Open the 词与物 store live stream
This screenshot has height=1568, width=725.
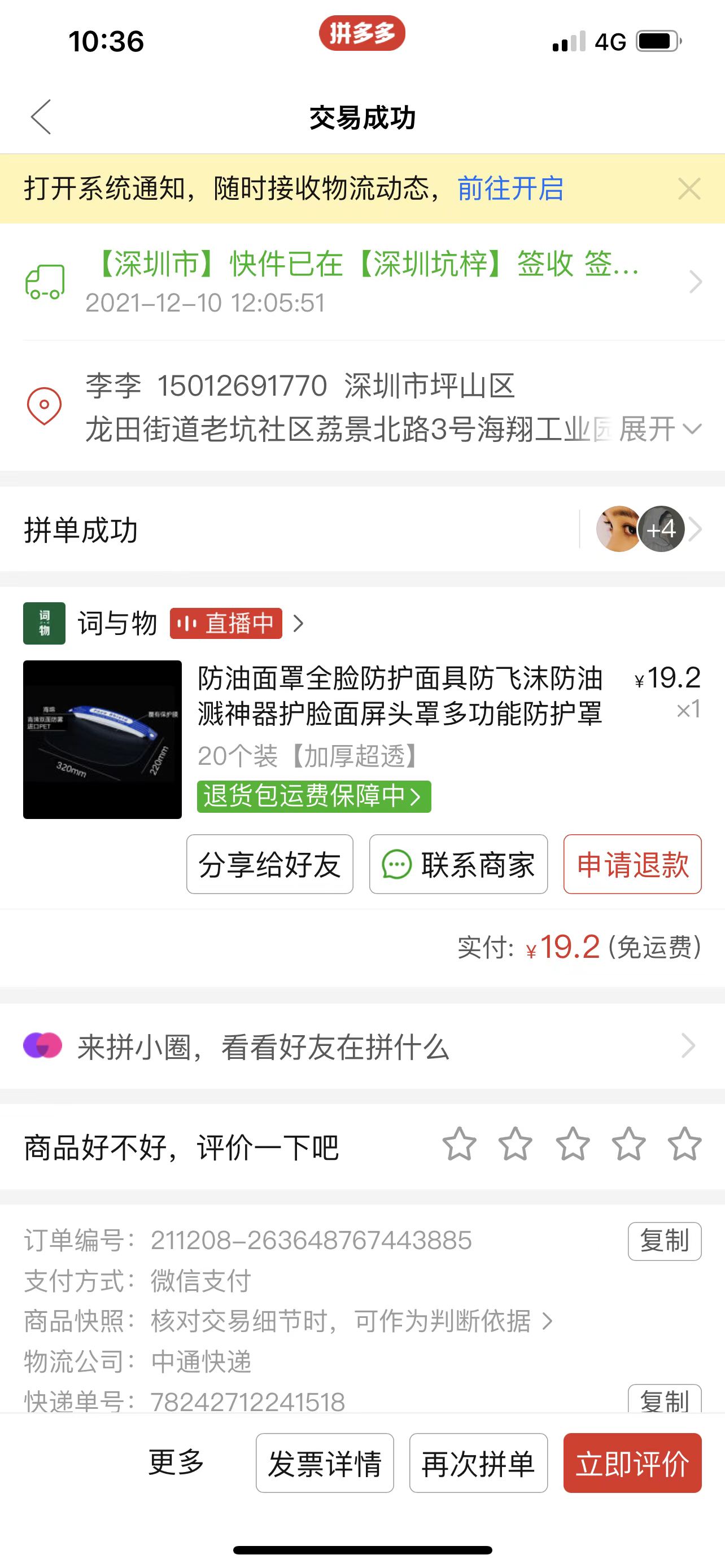226,623
